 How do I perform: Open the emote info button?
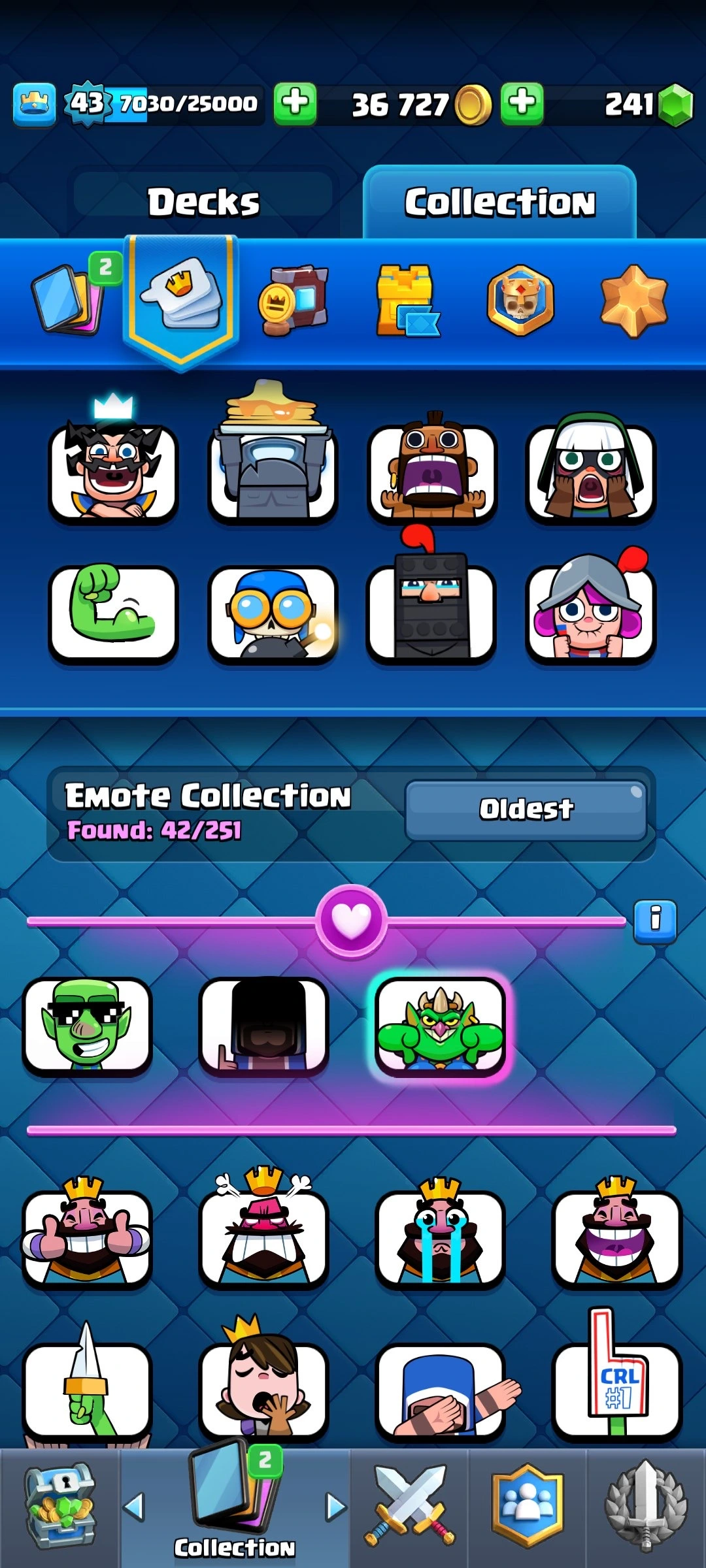click(655, 920)
